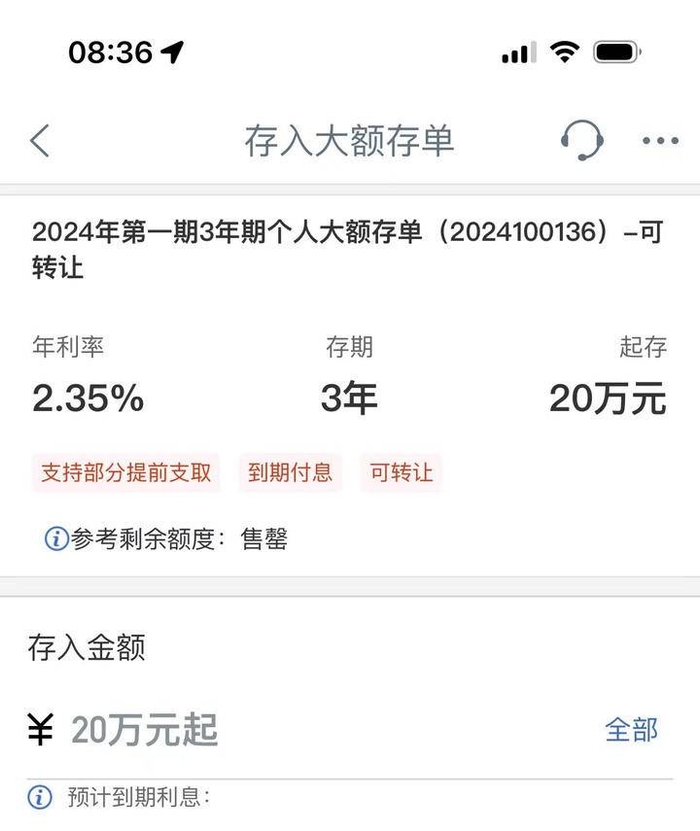Image resolution: width=700 pixels, height=831 pixels.
Task: View info about 参考剩余额度
Action: (56, 539)
